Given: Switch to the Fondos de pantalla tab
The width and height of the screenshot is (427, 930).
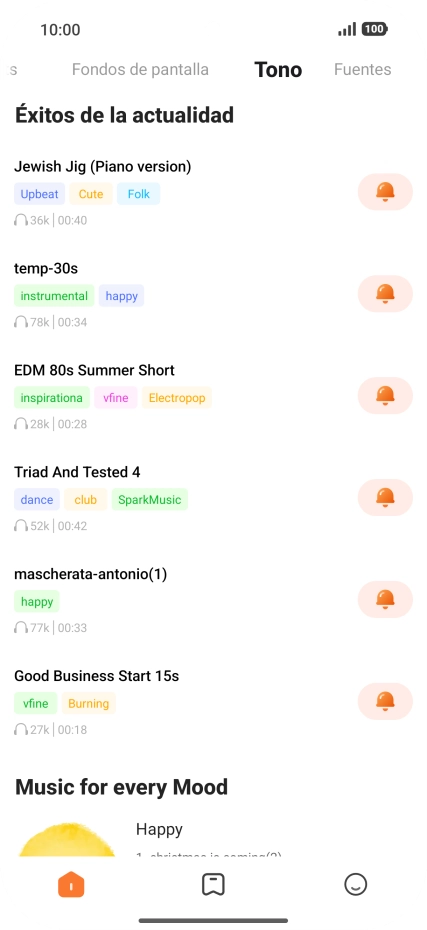Looking at the screenshot, I should pos(140,69).
